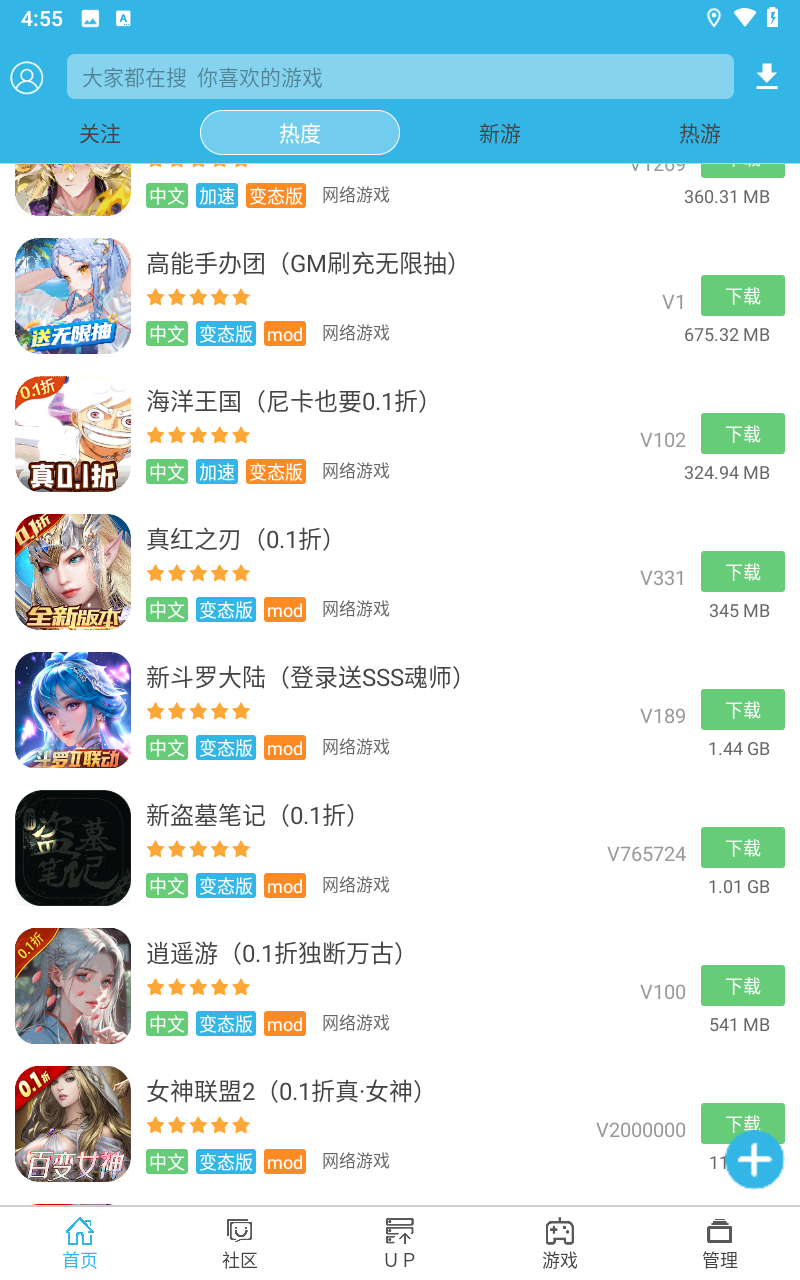Open 女神联盟2 game details
The height and width of the screenshot is (1280, 800).
point(286,1092)
